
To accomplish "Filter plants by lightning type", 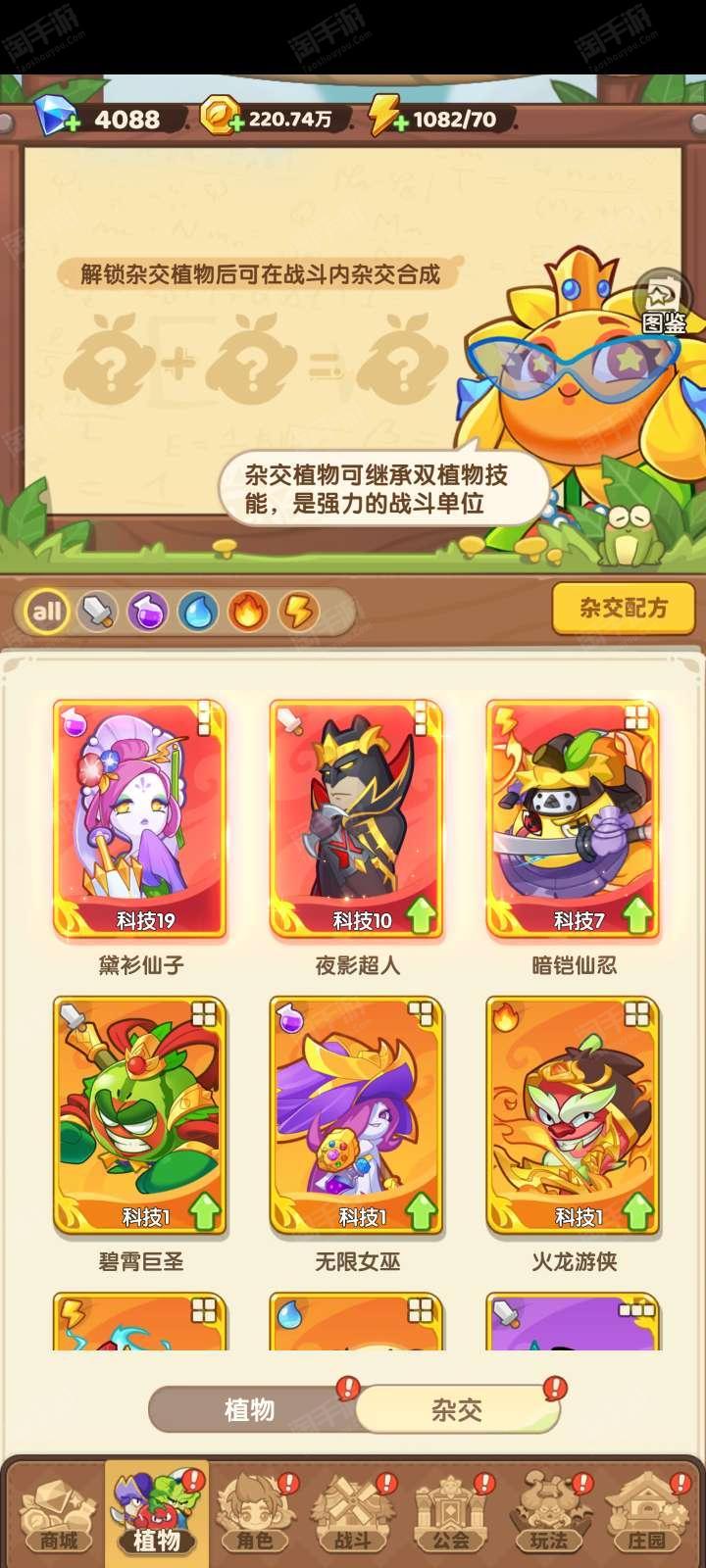I will 299,612.
